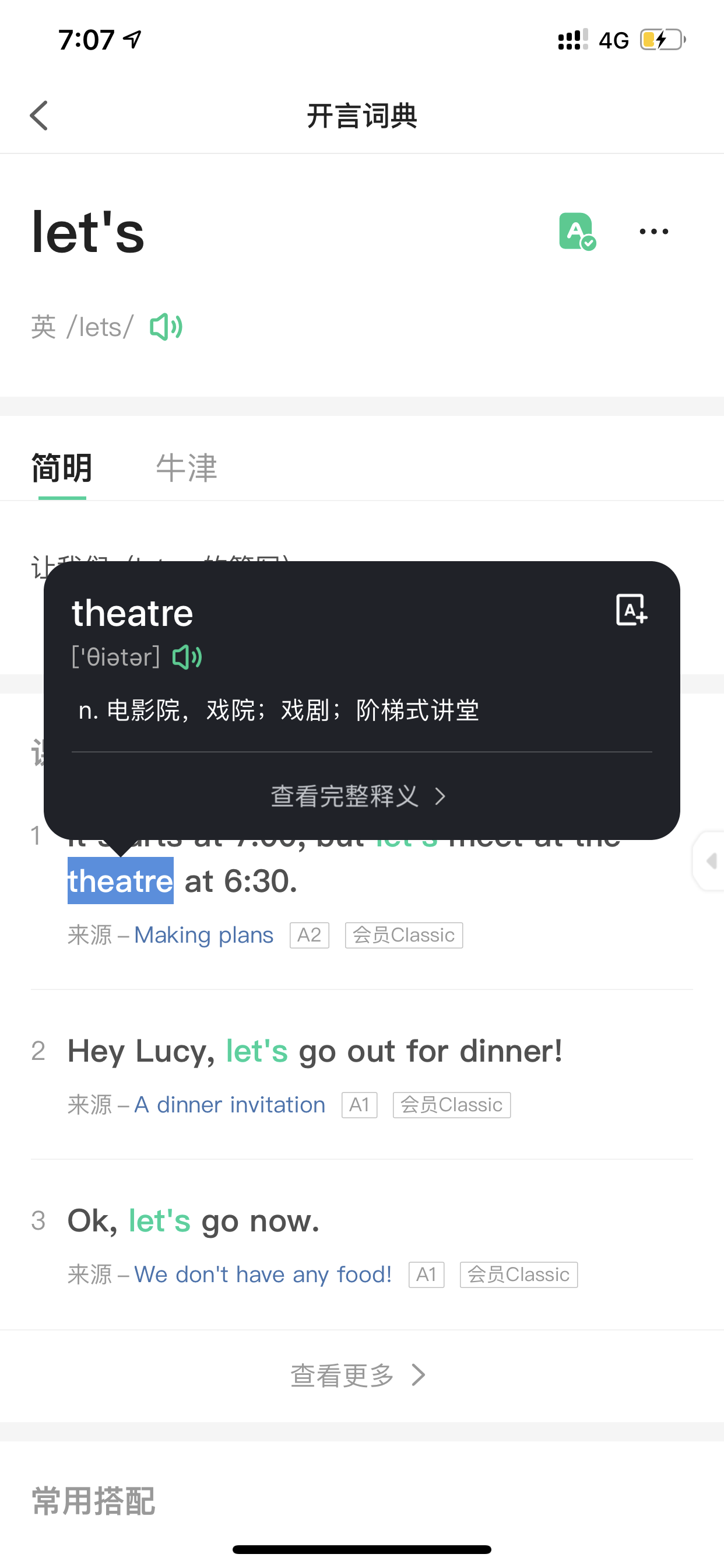Switch to the 牛津 tab
Image resolution: width=724 pixels, height=1568 pixels.
(x=187, y=467)
